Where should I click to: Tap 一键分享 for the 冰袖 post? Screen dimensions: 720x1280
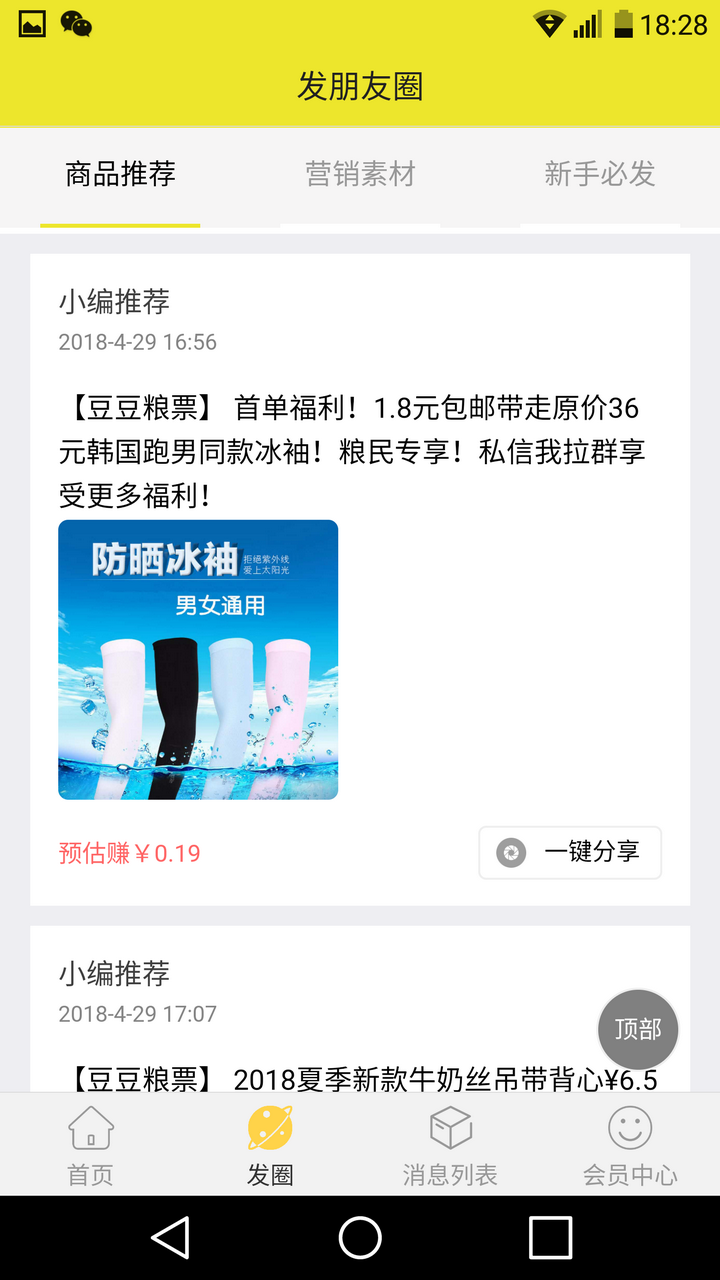point(570,853)
